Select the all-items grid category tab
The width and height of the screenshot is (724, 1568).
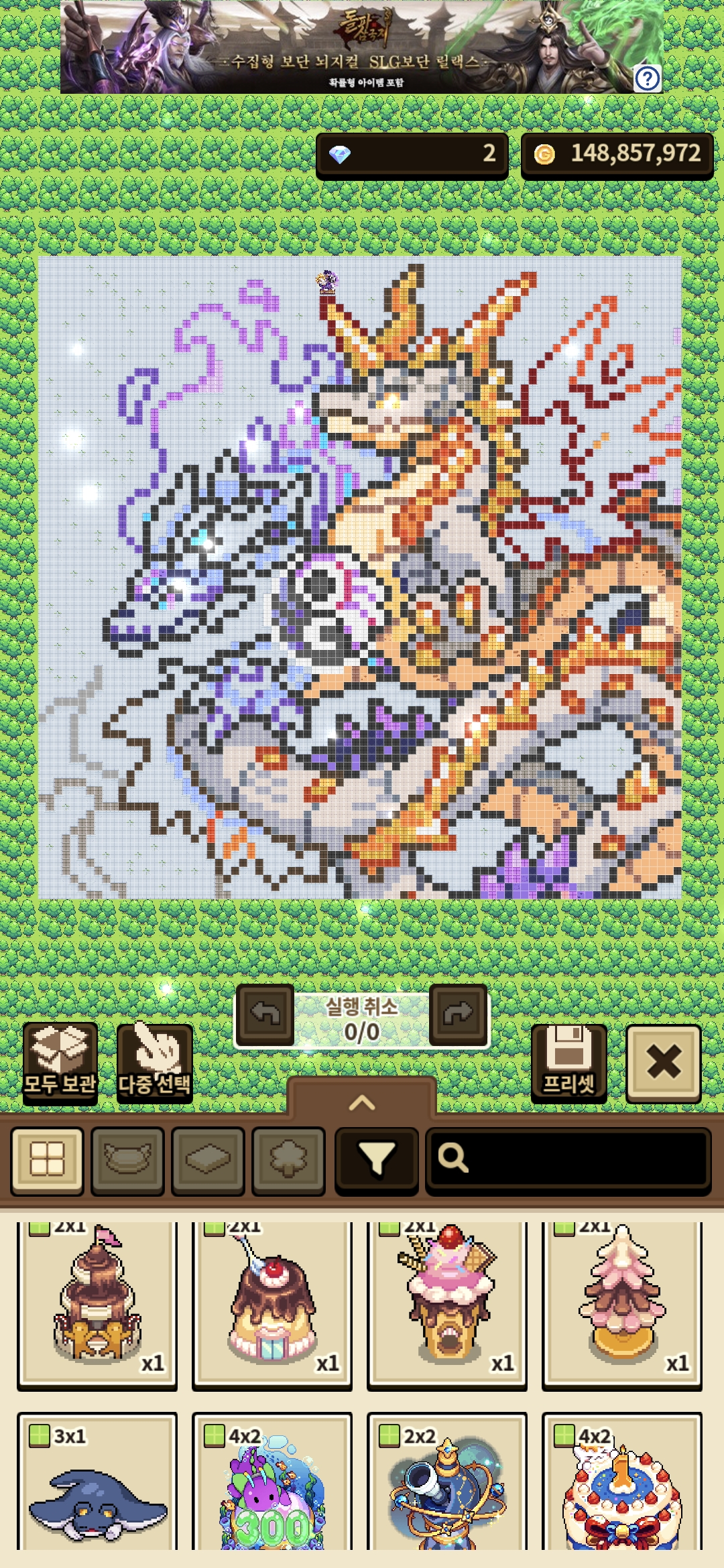tap(47, 1160)
